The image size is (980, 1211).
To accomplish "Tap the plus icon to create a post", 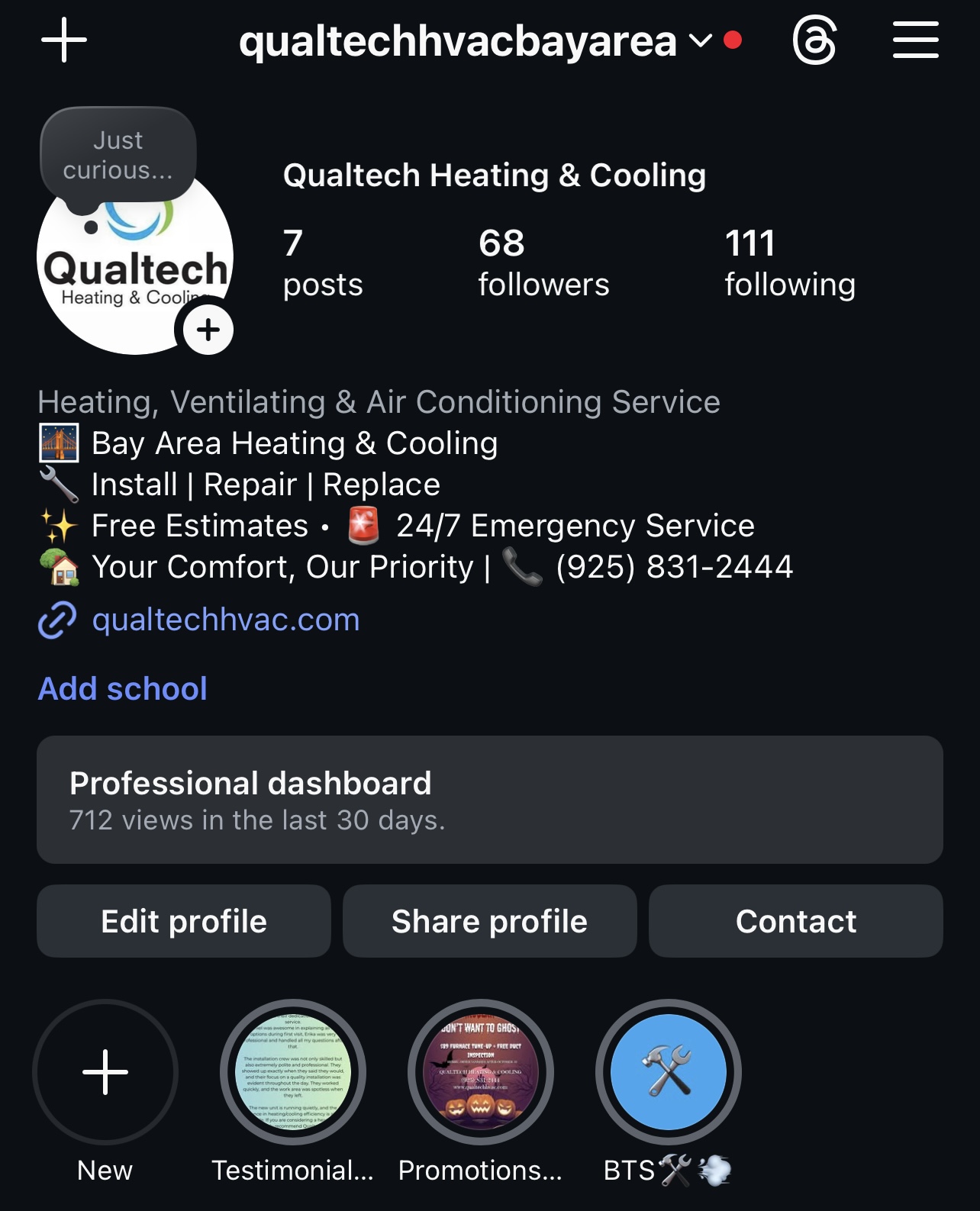I will (x=64, y=40).
